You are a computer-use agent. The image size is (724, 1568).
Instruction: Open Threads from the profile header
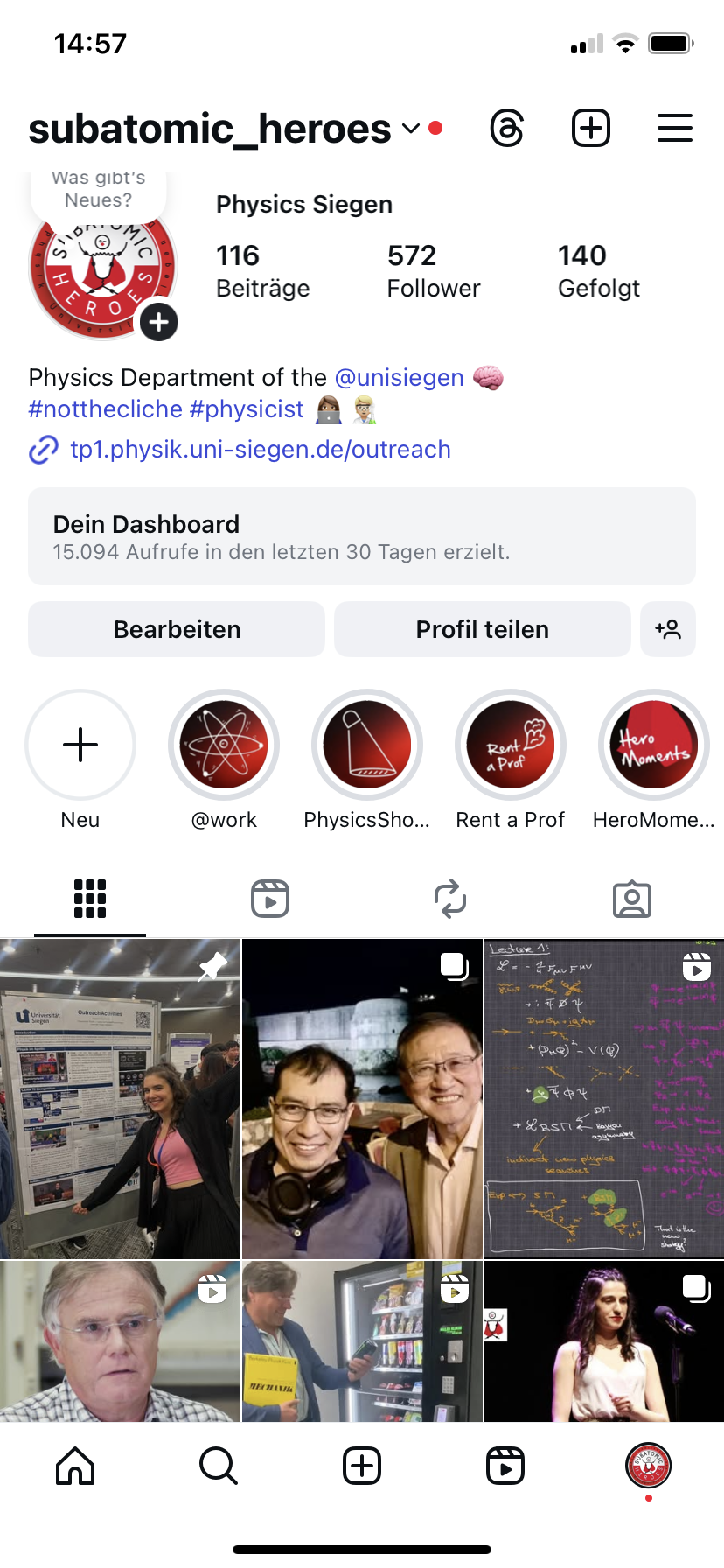507,129
